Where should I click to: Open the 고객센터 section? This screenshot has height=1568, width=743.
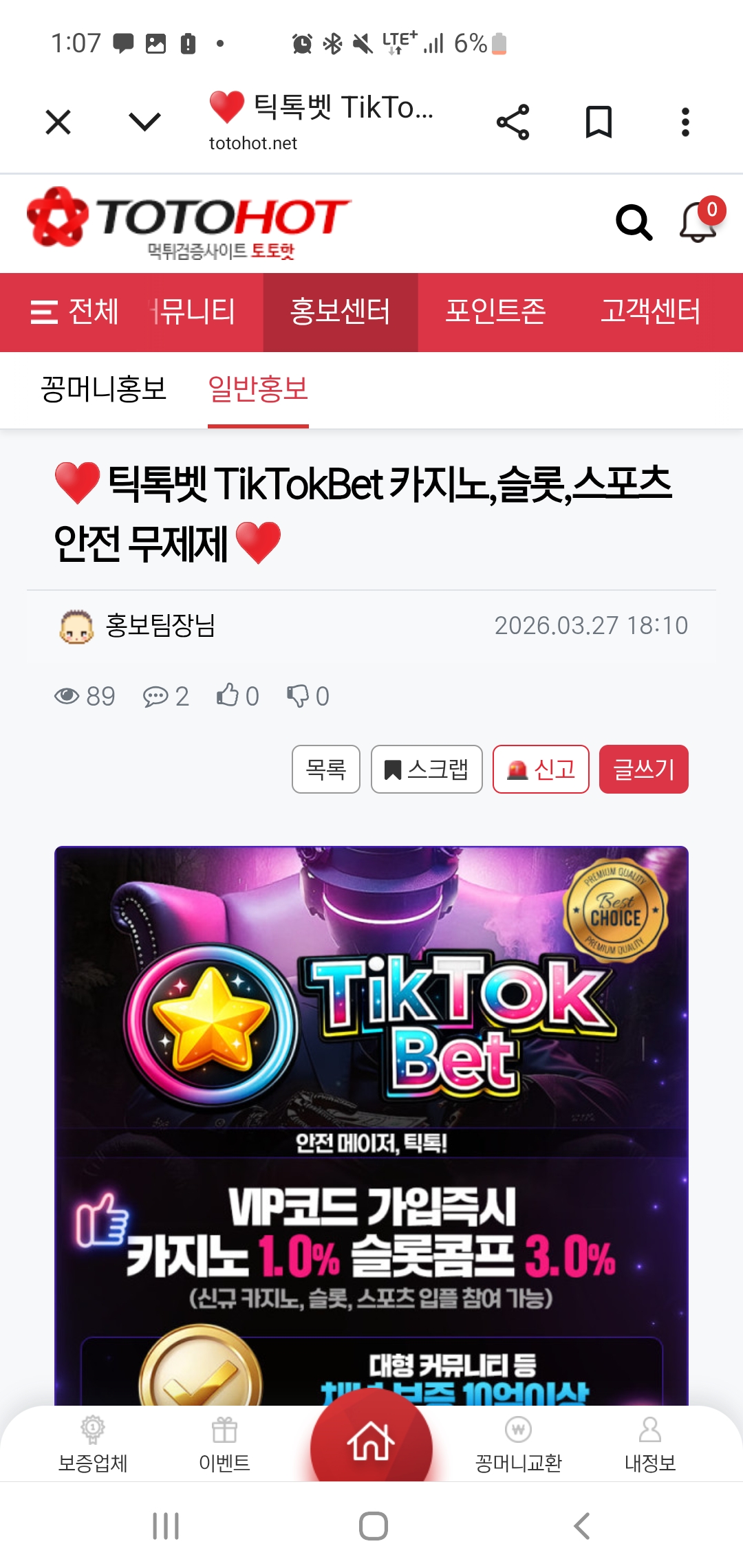click(650, 312)
